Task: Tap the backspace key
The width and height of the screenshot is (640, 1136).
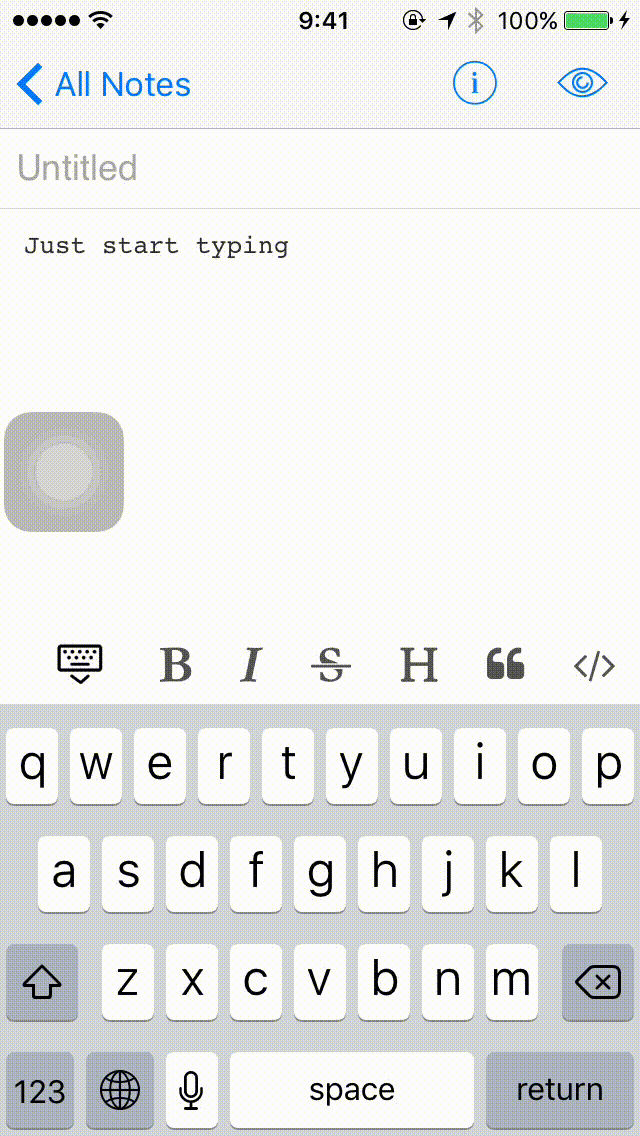Action: [x=598, y=982]
